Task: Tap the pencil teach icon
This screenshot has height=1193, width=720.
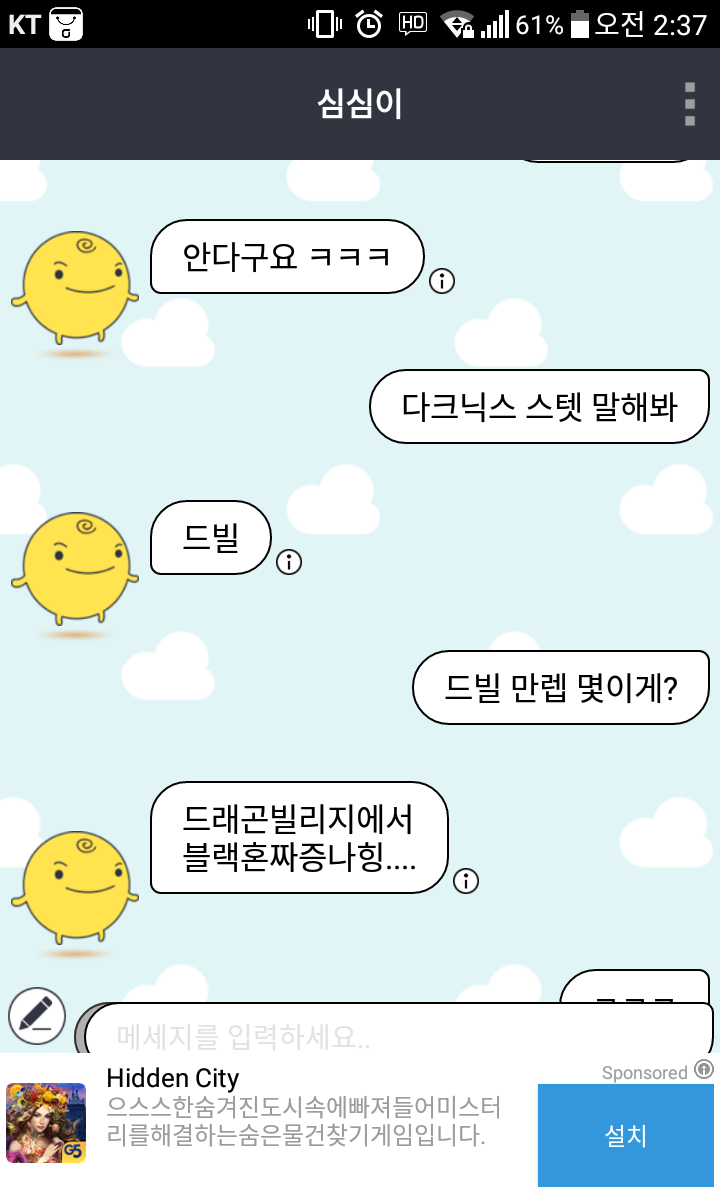Action: point(37,1015)
